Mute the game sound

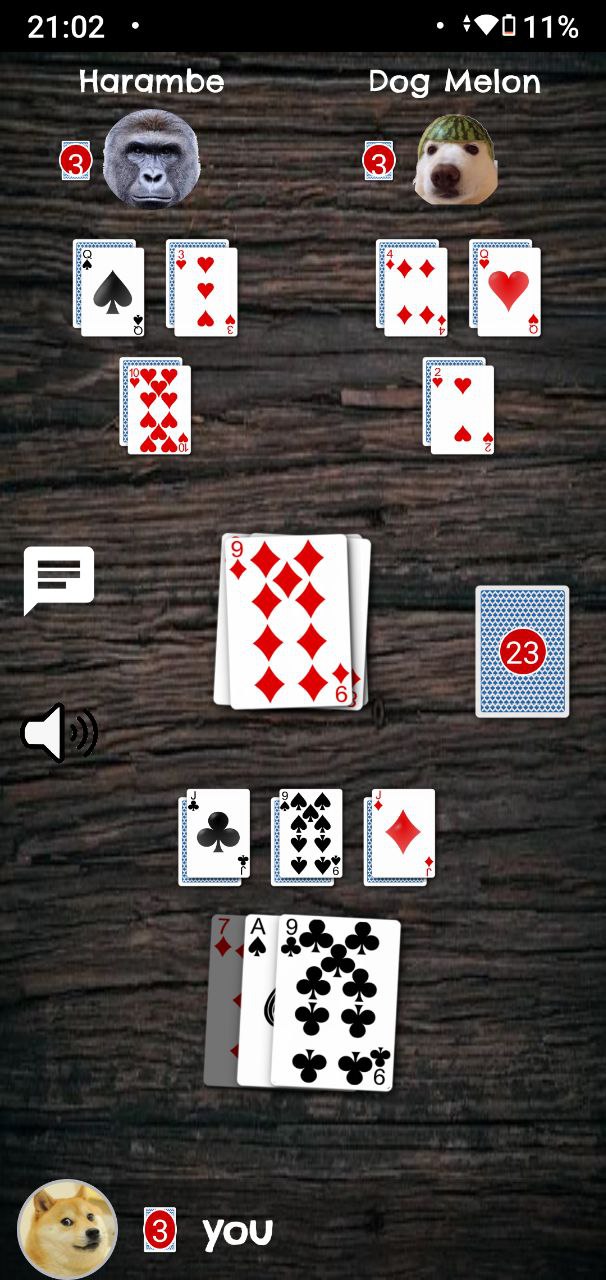(59, 732)
